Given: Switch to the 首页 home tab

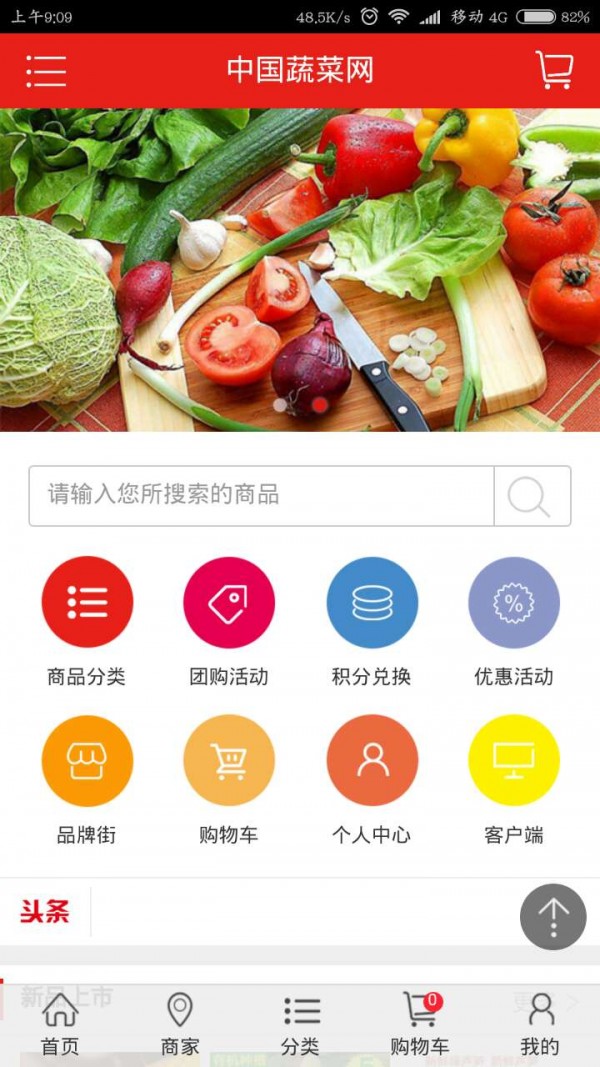Looking at the screenshot, I should tap(60, 1025).
